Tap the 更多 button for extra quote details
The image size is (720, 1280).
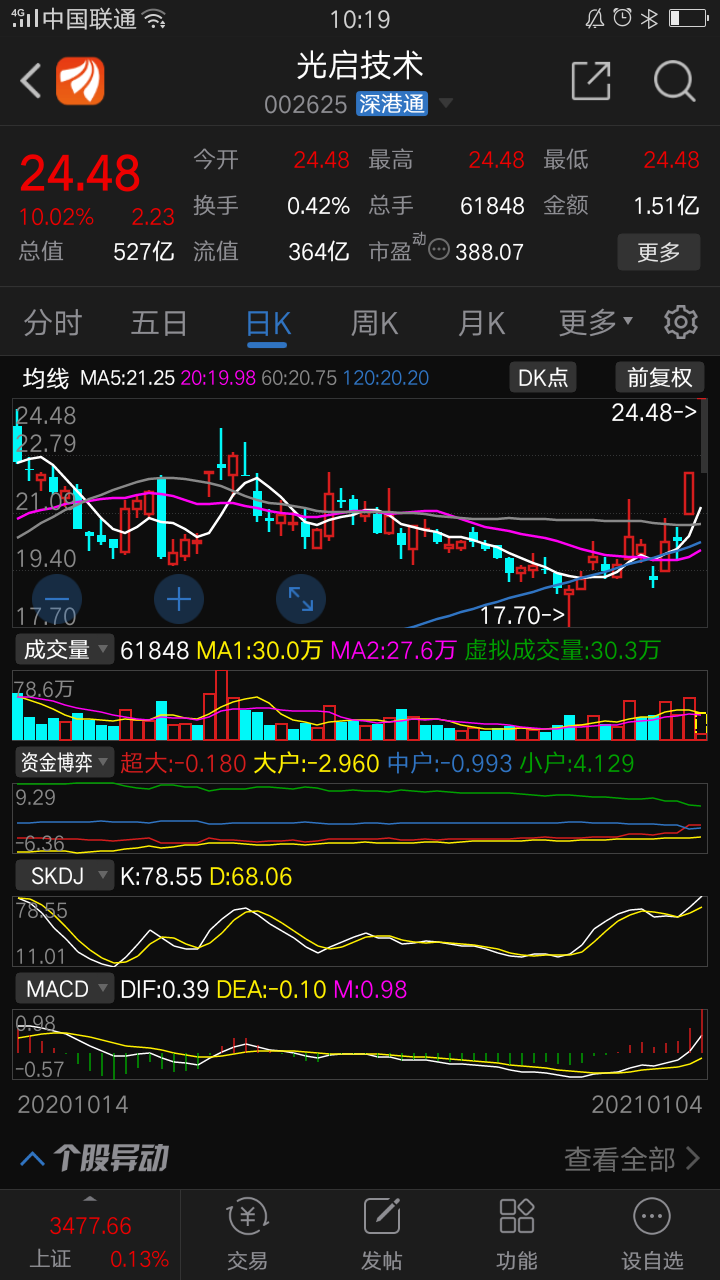coord(658,252)
